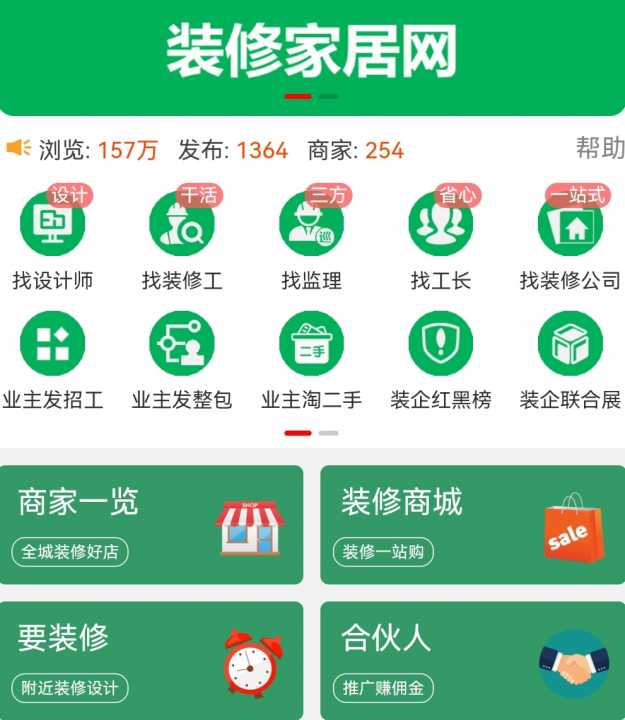This screenshot has height=720, width=625.
Task: Switch to the second icon grid page indicator
Action: coord(329,433)
